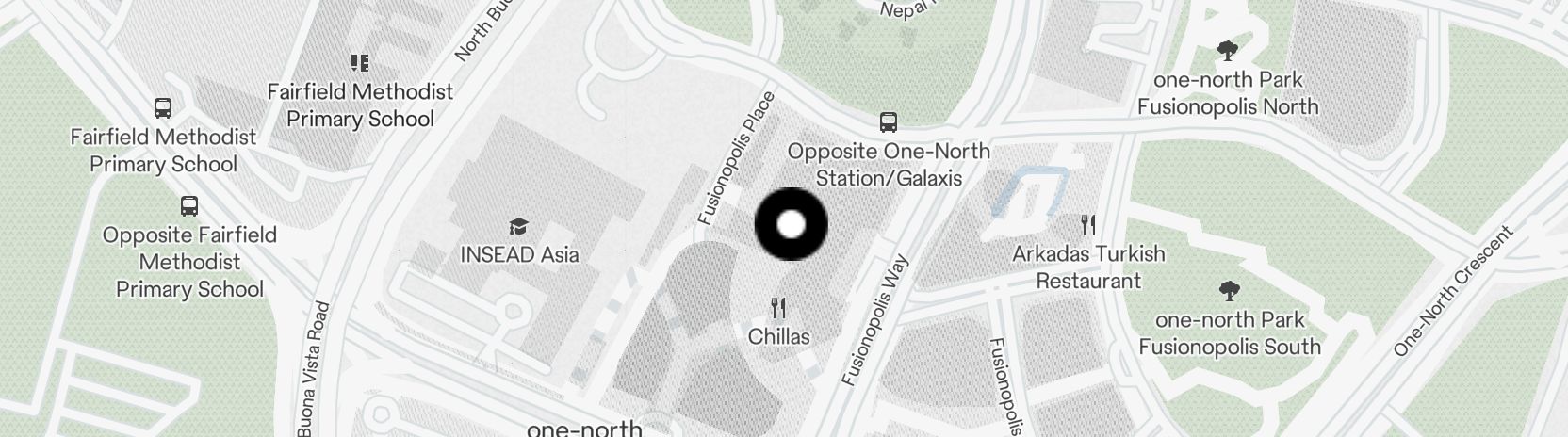1568x437 pixels.
Task: Tap the black location pin marker
Action: (792, 224)
